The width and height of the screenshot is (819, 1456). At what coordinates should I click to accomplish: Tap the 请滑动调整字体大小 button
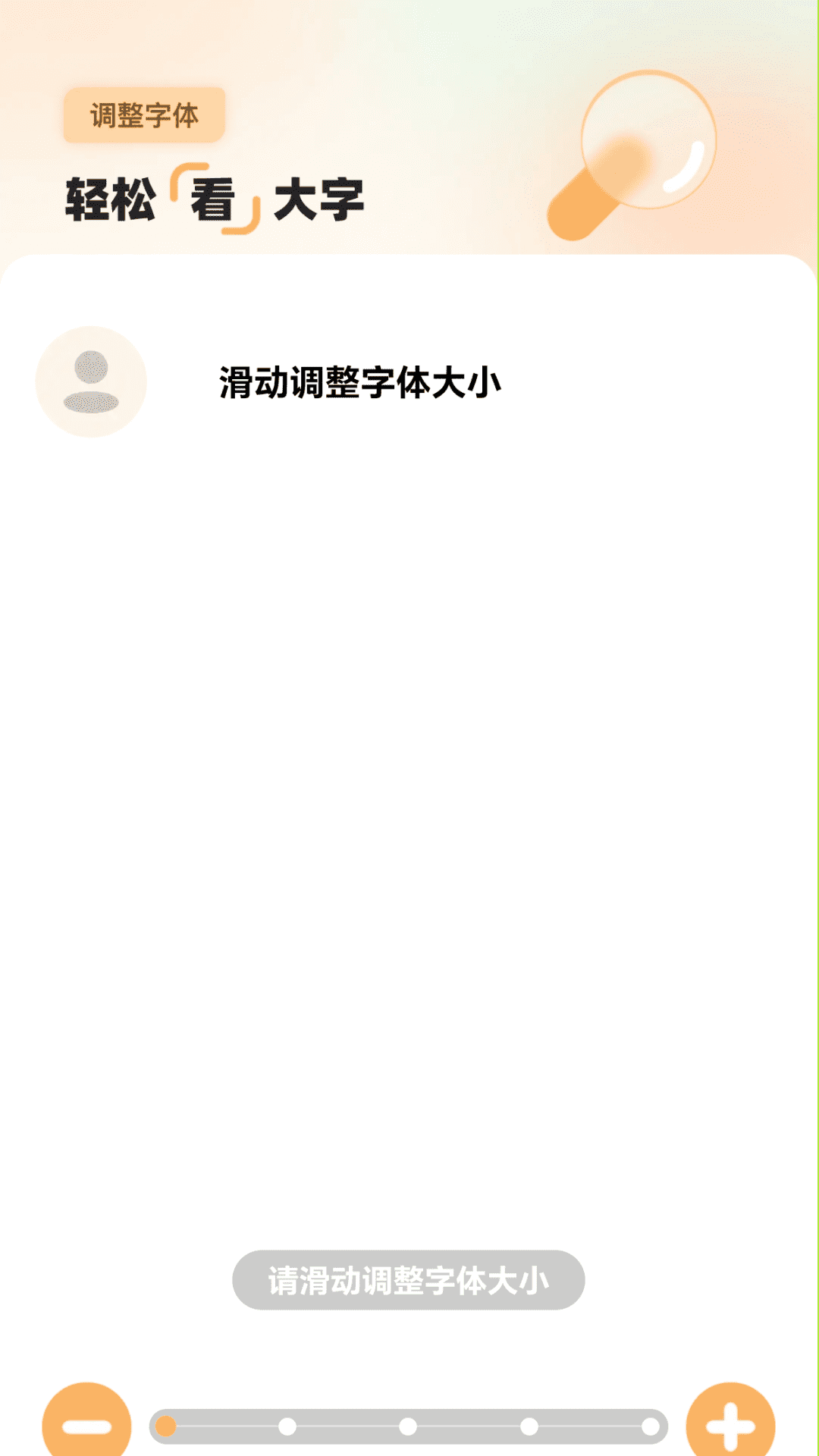[x=408, y=1280]
